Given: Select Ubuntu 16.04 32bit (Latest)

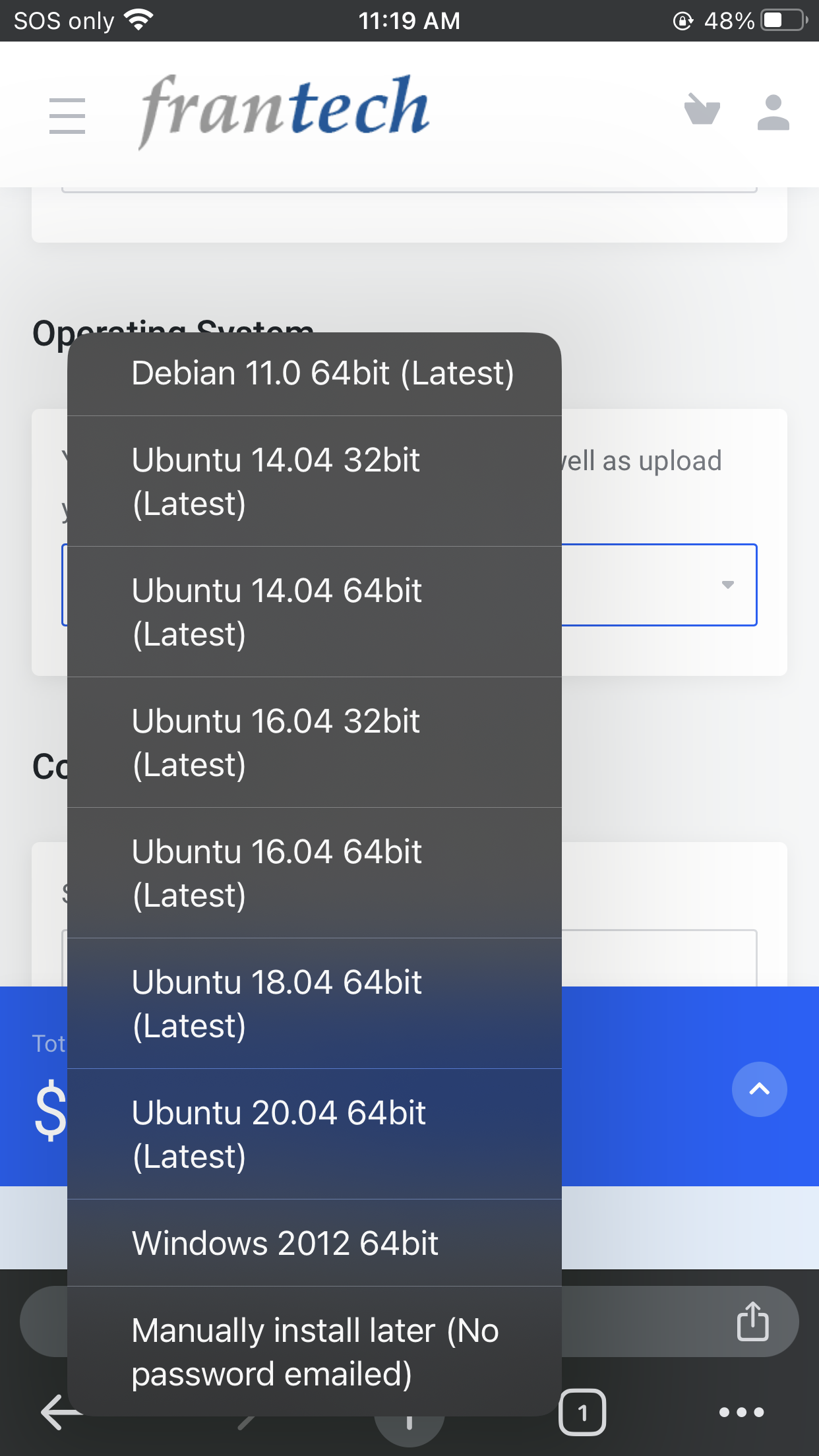Looking at the screenshot, I should [x=315, y=743].
